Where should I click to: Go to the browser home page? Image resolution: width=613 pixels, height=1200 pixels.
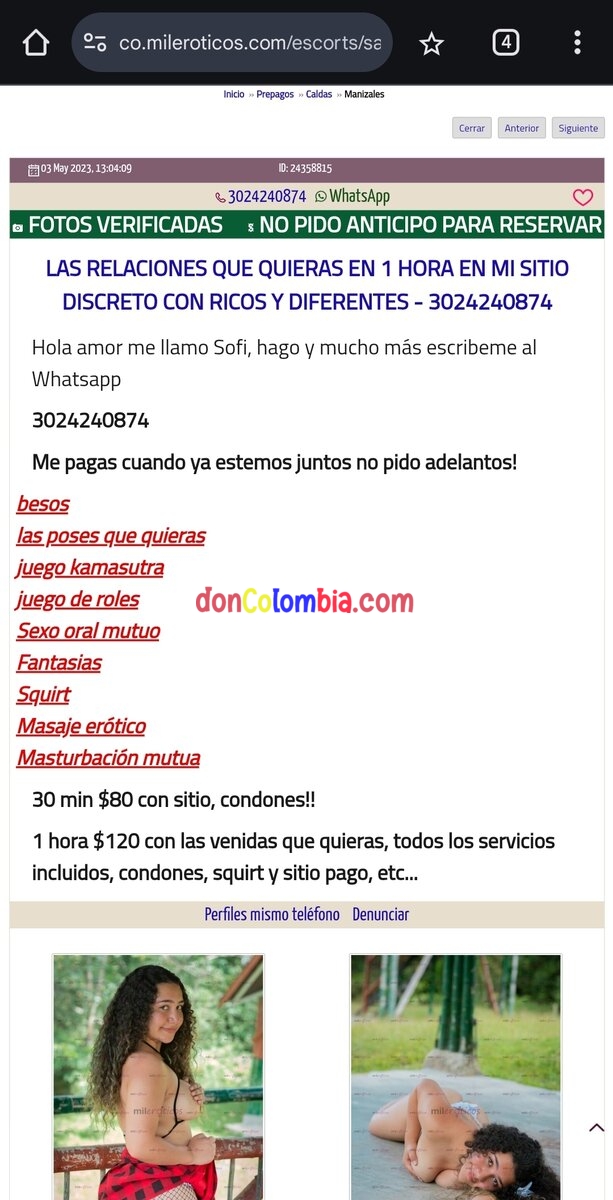coord(36,43)
